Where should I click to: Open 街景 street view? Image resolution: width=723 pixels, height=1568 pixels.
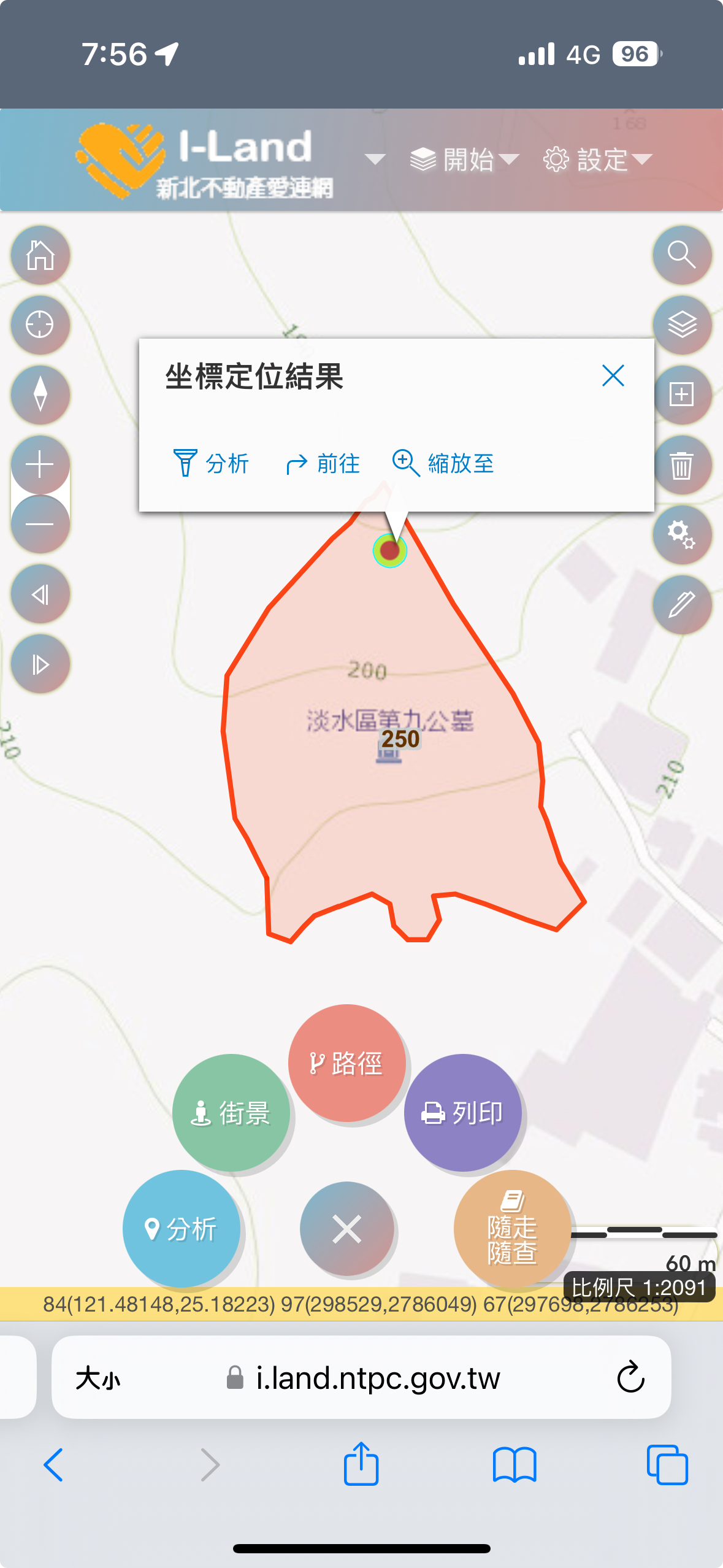click(231, 1113)
